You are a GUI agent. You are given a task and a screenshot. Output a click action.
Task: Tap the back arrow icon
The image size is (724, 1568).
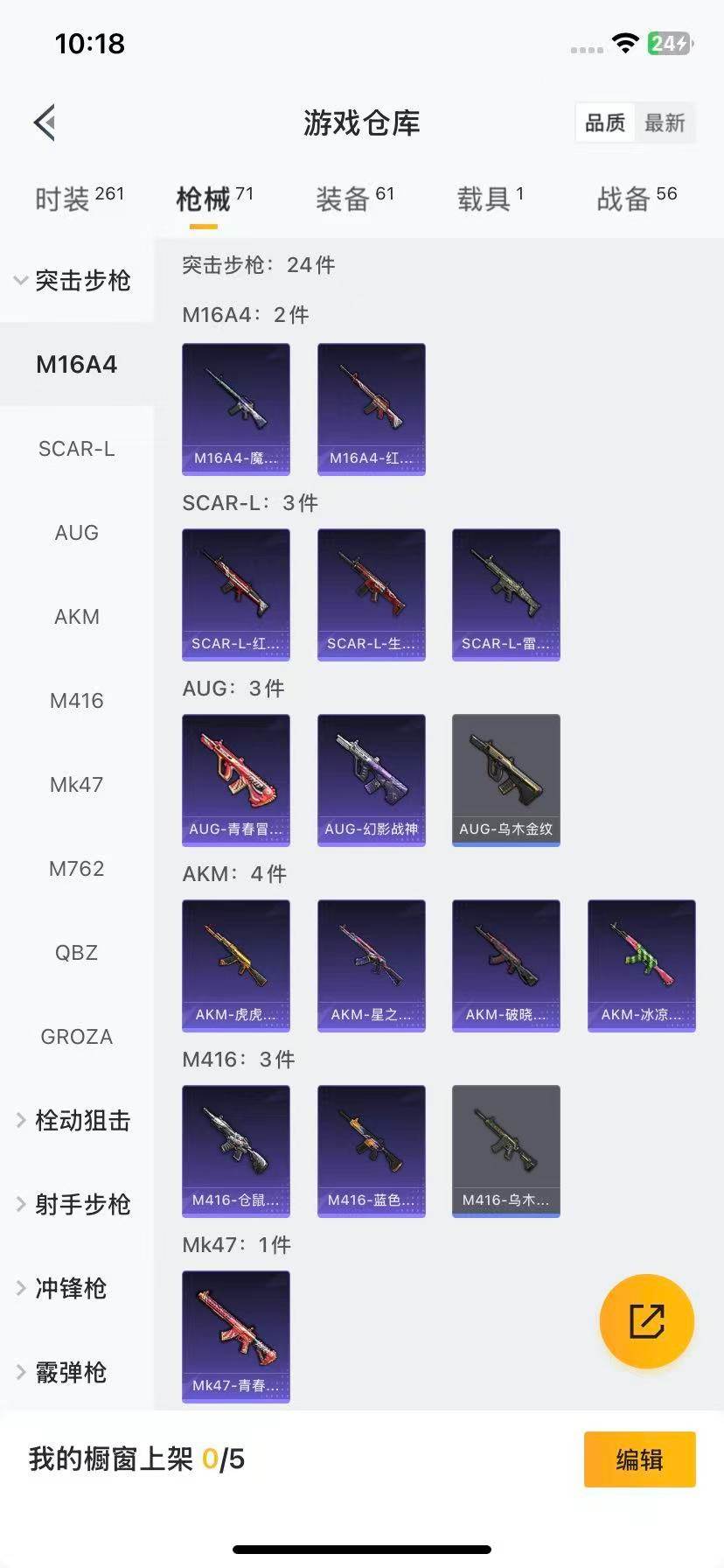click(44, 122)
